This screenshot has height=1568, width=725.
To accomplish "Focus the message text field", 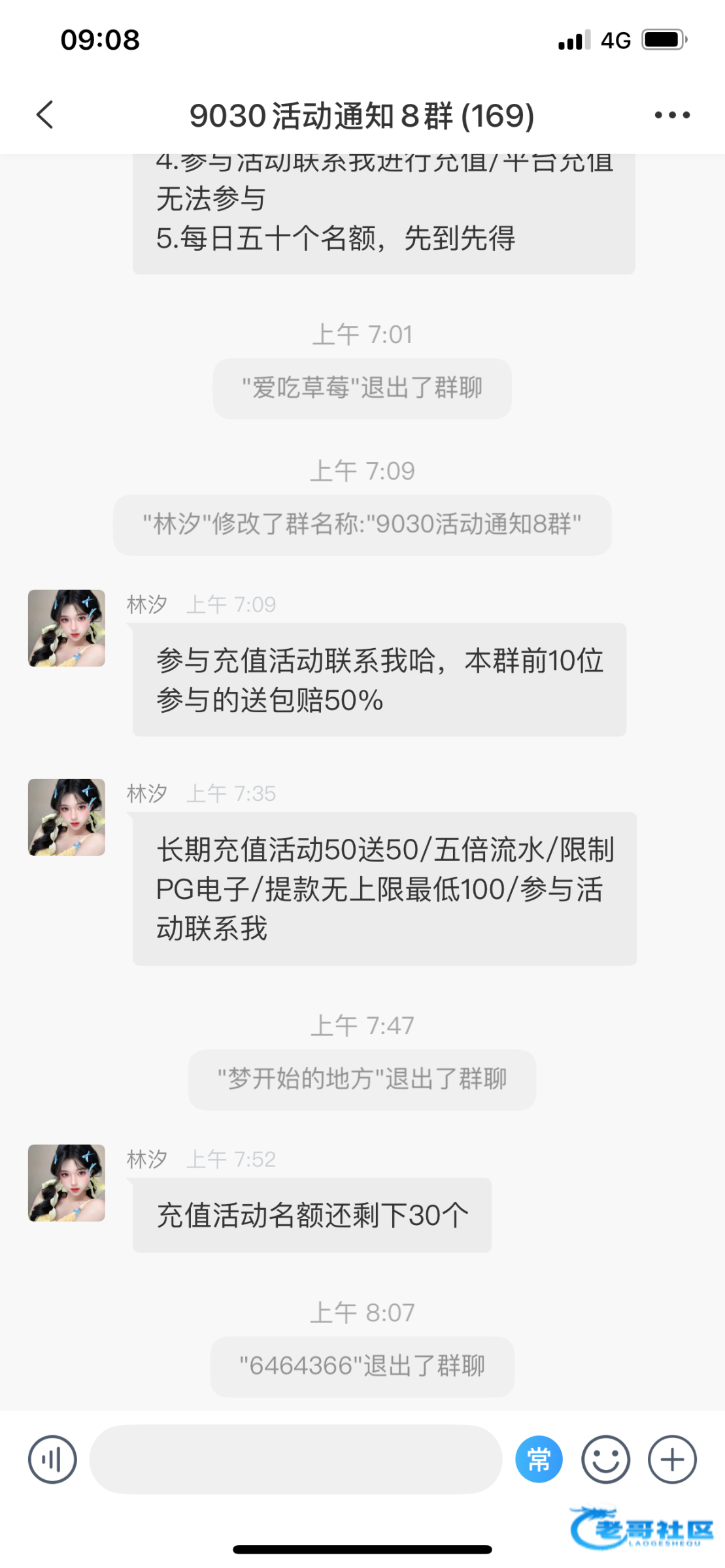I will (x=295, y=1459).
